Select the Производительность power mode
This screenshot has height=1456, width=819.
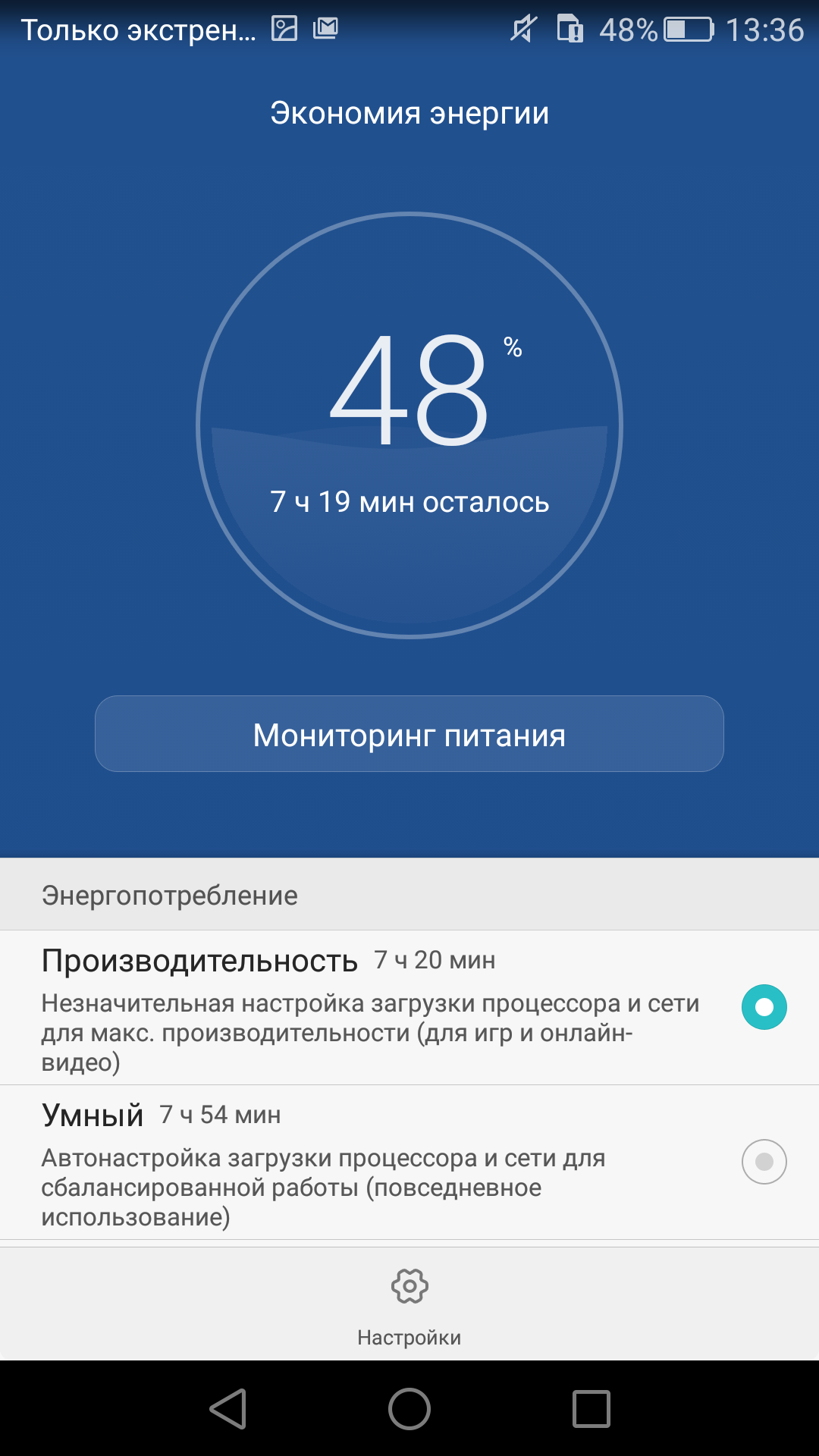click(x=409, y=1008)
